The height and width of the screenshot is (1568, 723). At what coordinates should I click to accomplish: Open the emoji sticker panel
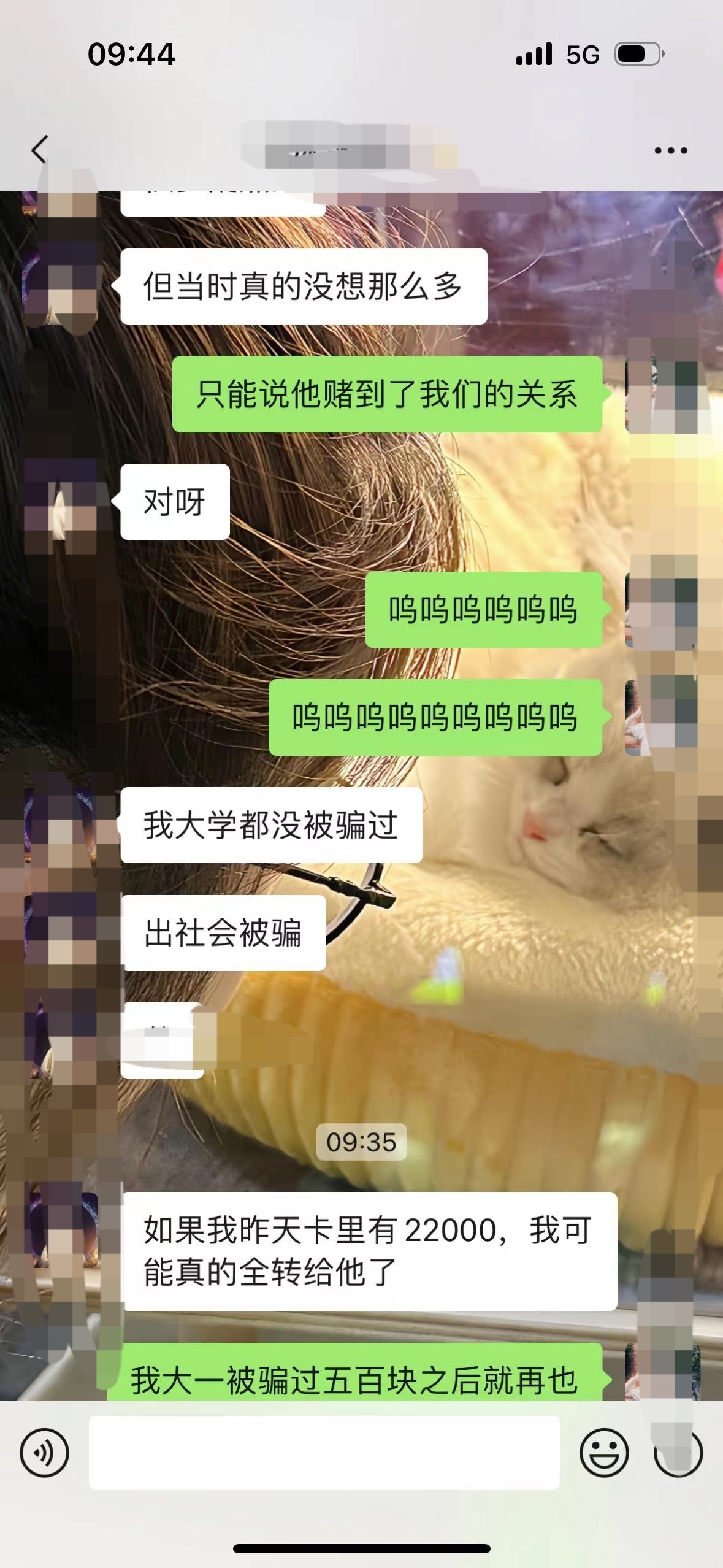pos(604,1453)
